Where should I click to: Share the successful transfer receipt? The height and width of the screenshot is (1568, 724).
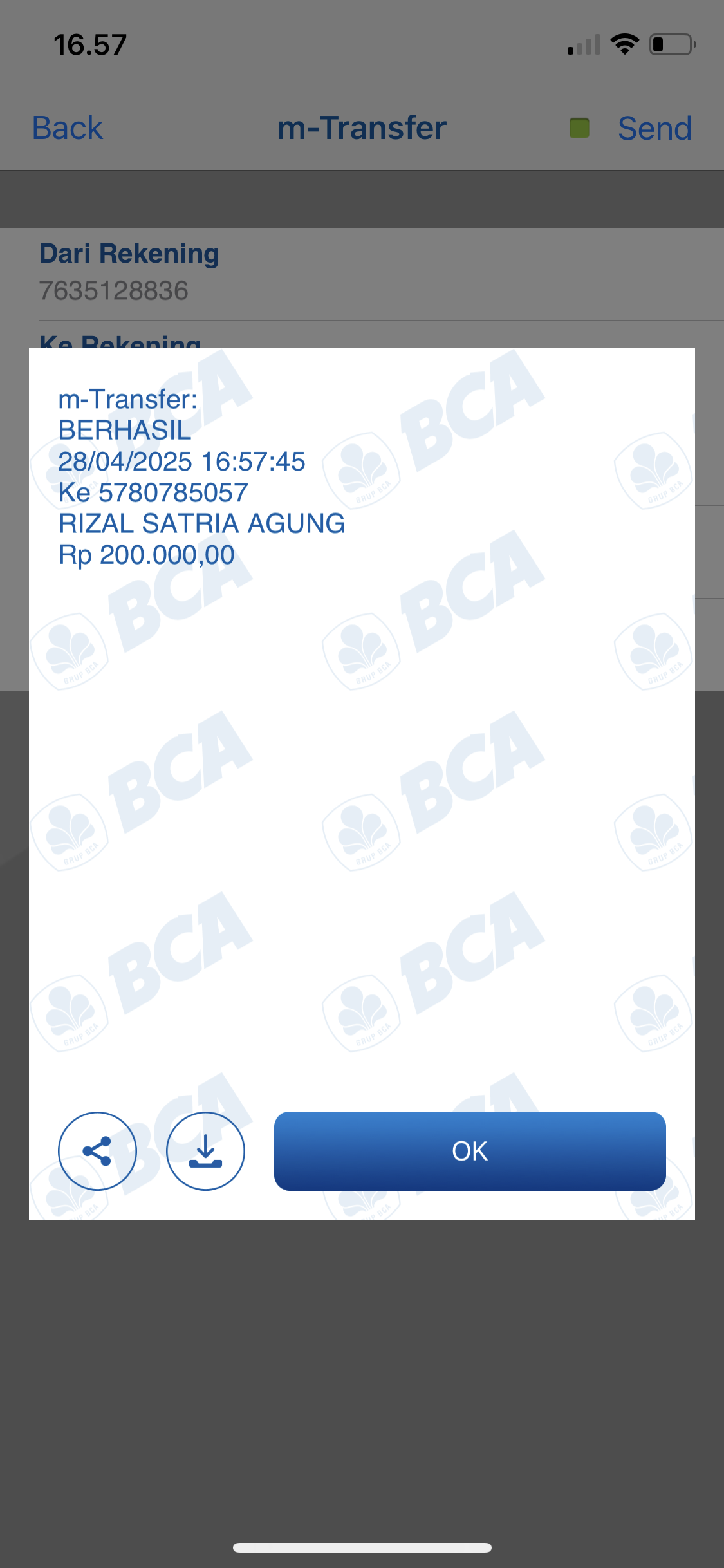click(97, 1151)
